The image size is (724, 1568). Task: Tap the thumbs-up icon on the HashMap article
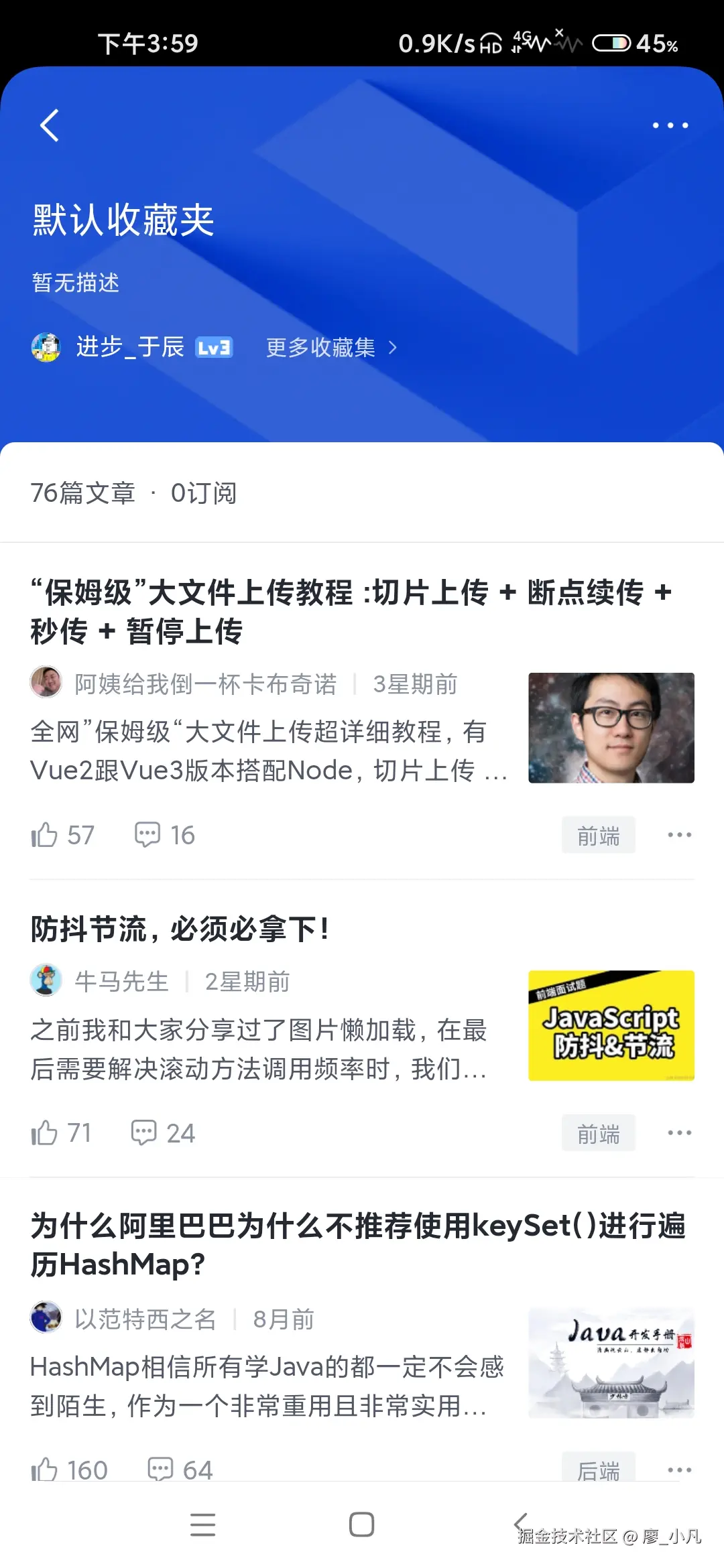pos(46,1467)
